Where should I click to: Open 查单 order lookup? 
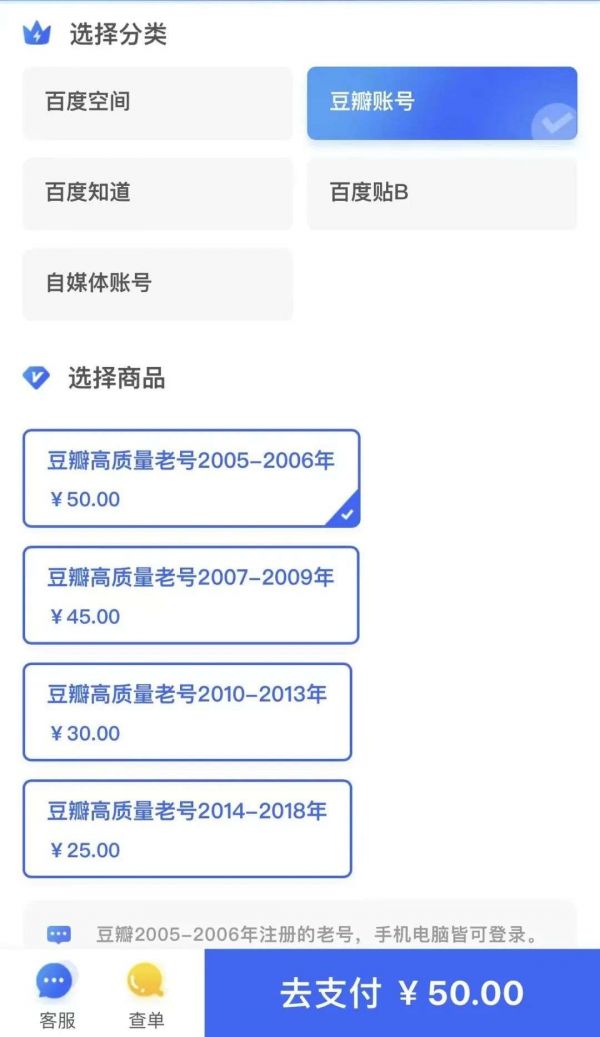tap(146, 995)
